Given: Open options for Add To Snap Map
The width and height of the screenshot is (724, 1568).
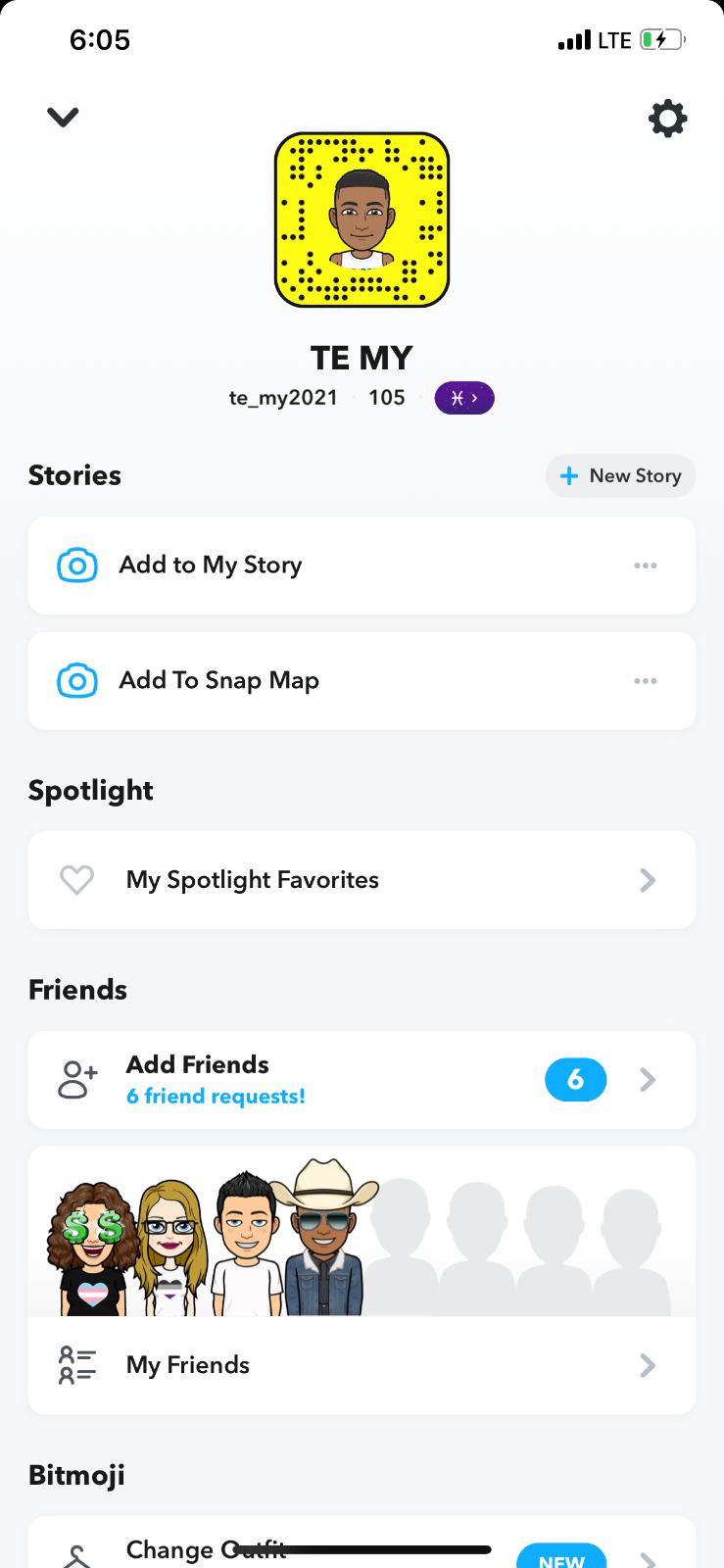Looking at the screenshot, I should 645,681.
